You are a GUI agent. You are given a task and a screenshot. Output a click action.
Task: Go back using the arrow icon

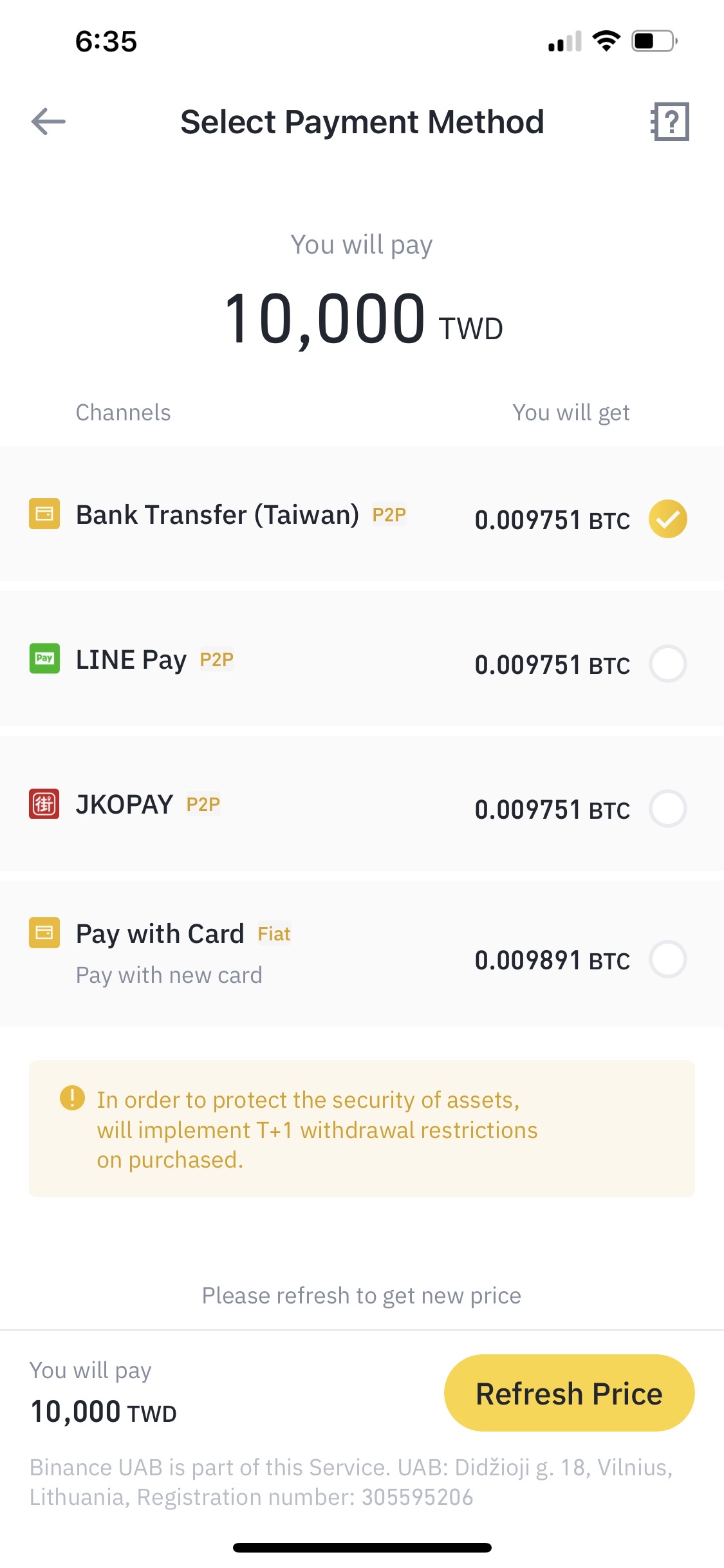[48, 122]
